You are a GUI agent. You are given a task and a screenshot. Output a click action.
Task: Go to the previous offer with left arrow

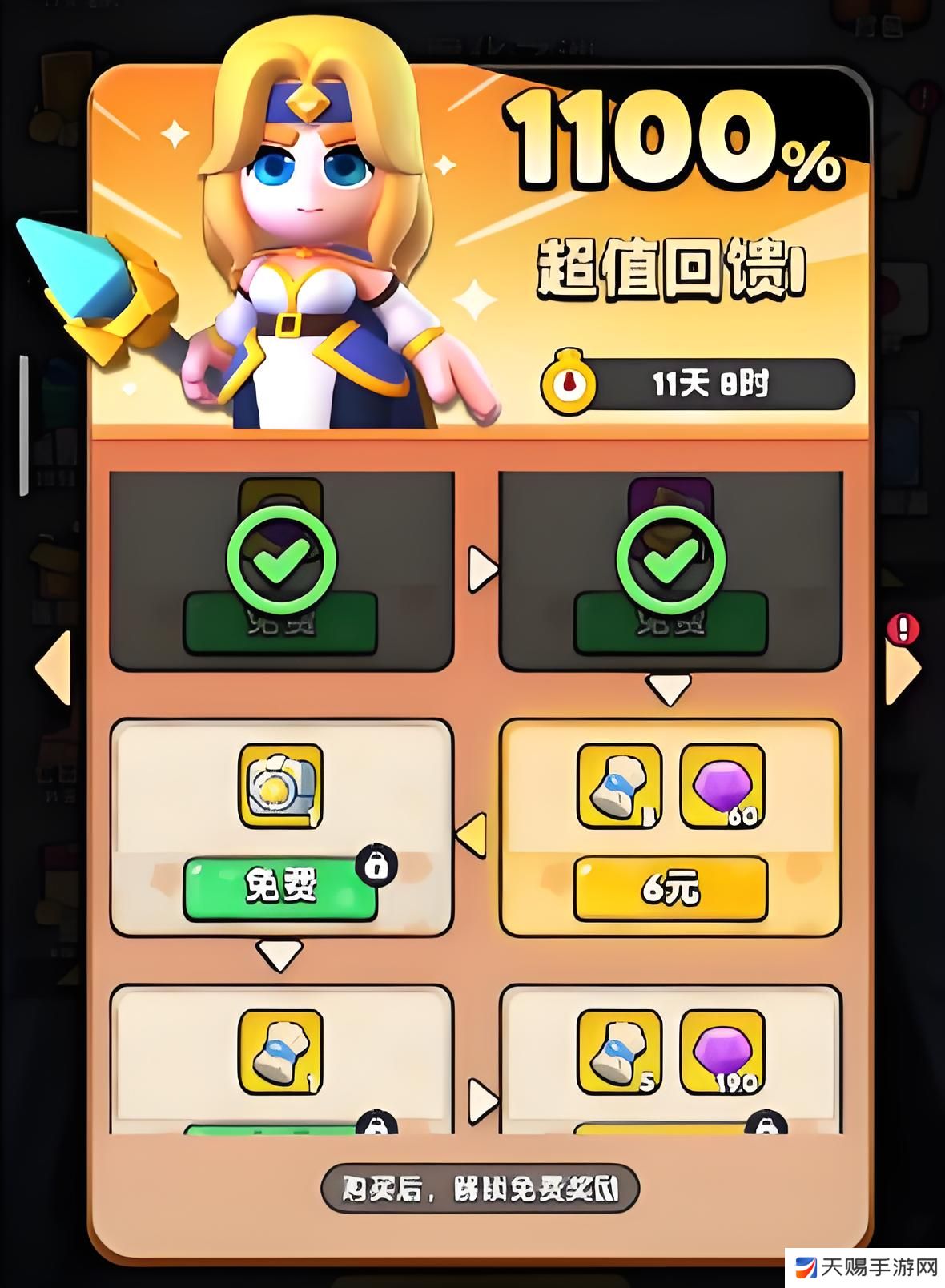(x=54, y=667)
